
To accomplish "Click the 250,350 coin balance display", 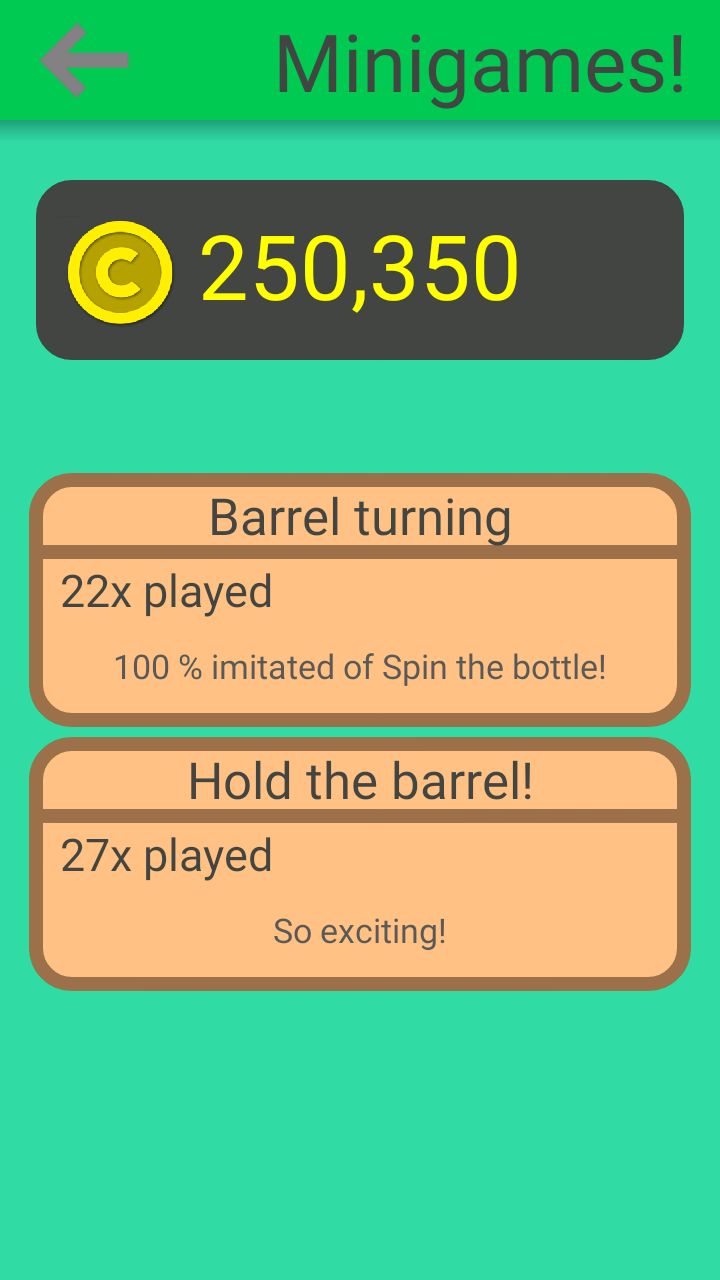I will coord(360,268).
